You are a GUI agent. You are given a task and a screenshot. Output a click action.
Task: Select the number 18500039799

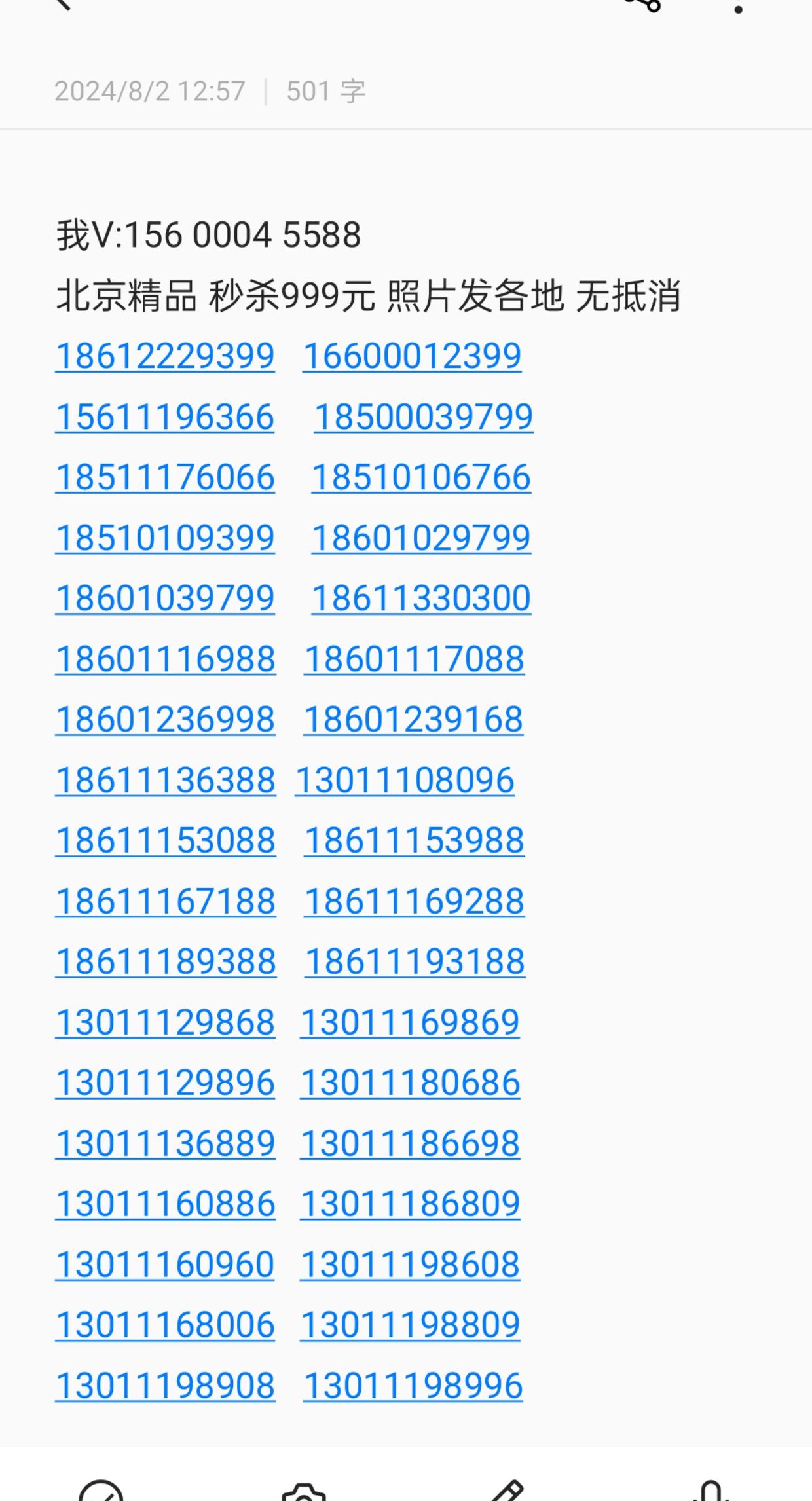(424, 418)
